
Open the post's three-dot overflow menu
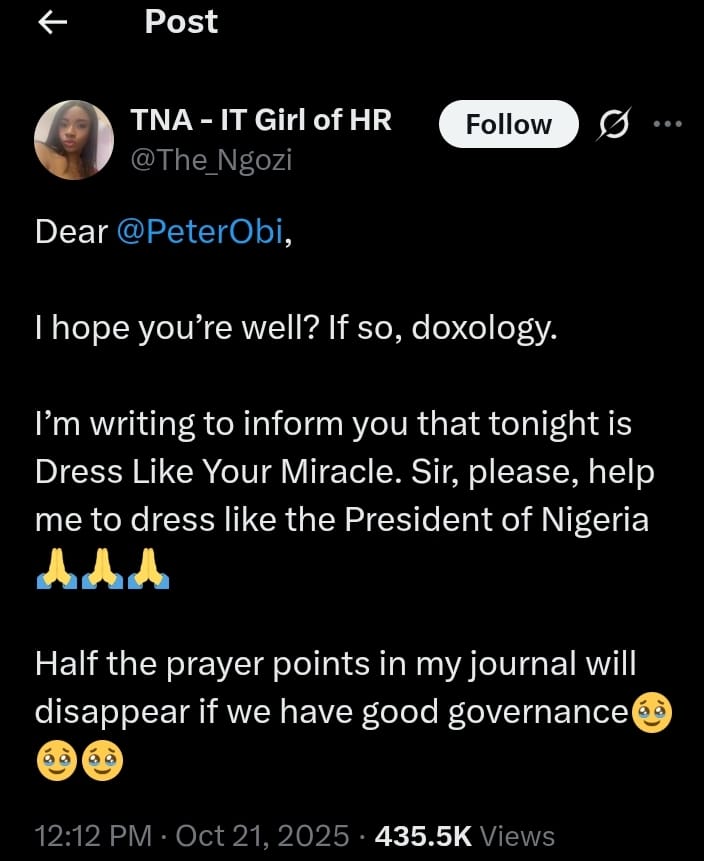pos(666,124)
